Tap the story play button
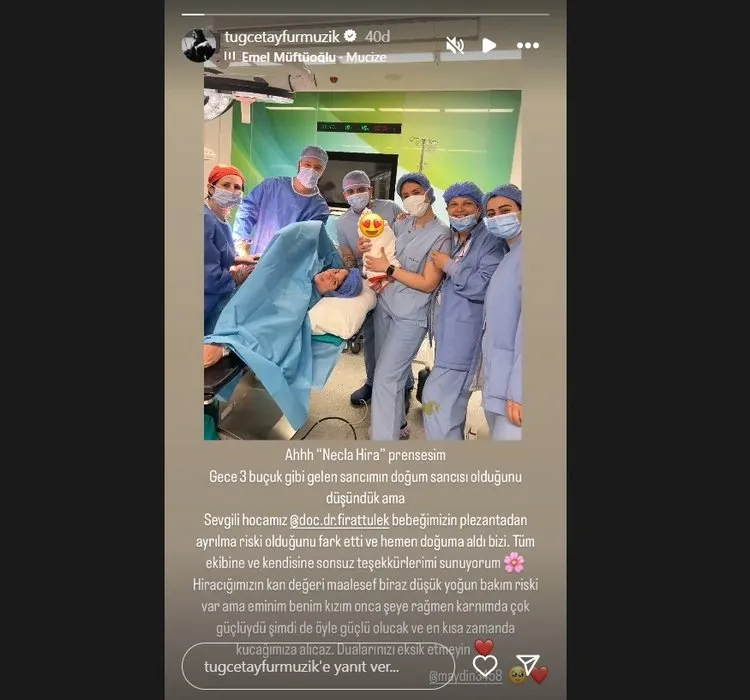The width and height of the screenshot is (750, 700). [489, 45]
